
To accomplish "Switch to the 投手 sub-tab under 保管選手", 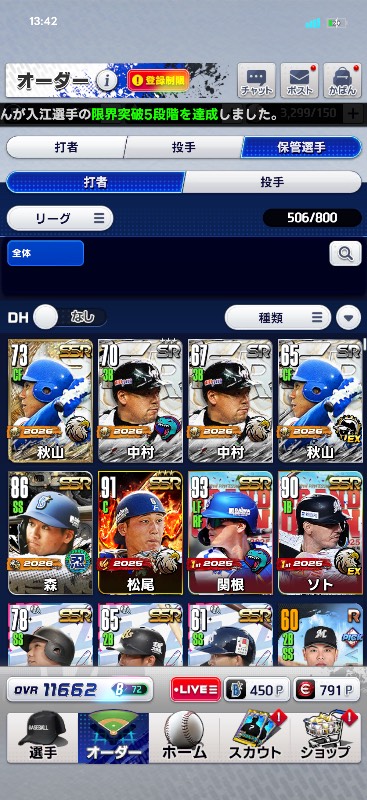I will point(272,182).
